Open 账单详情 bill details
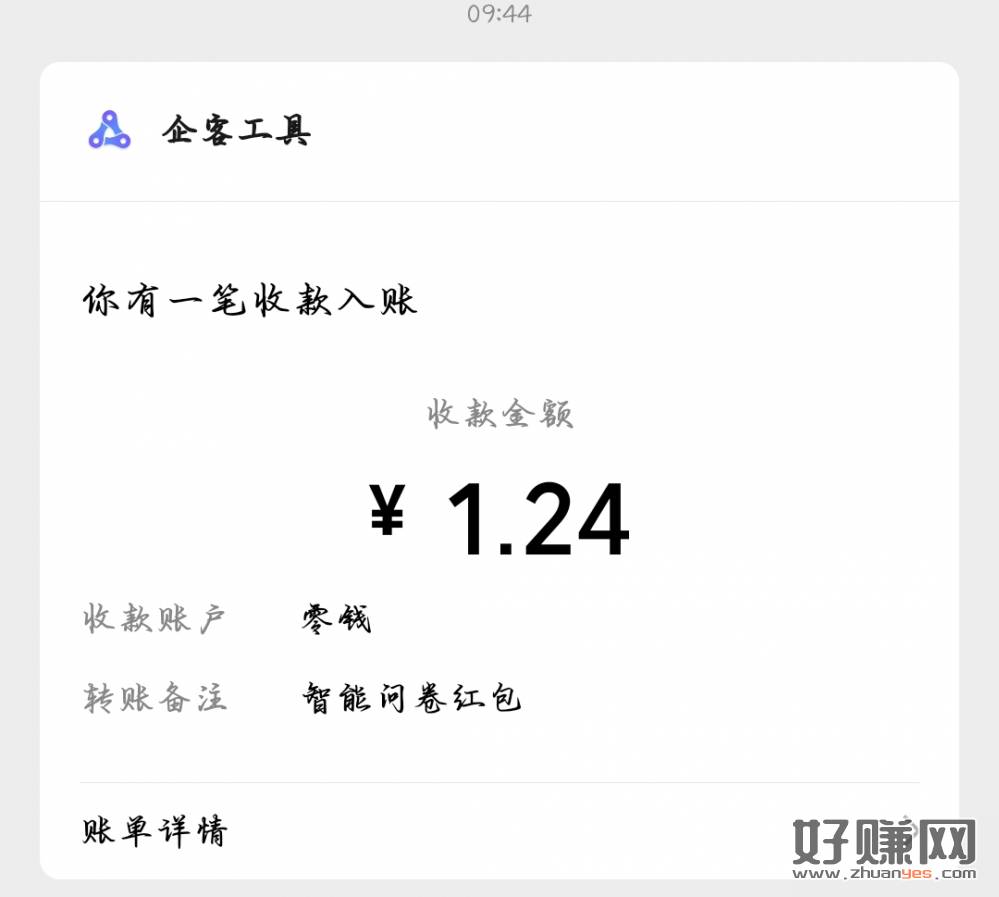999x897 pixels. tap(155, 831)
